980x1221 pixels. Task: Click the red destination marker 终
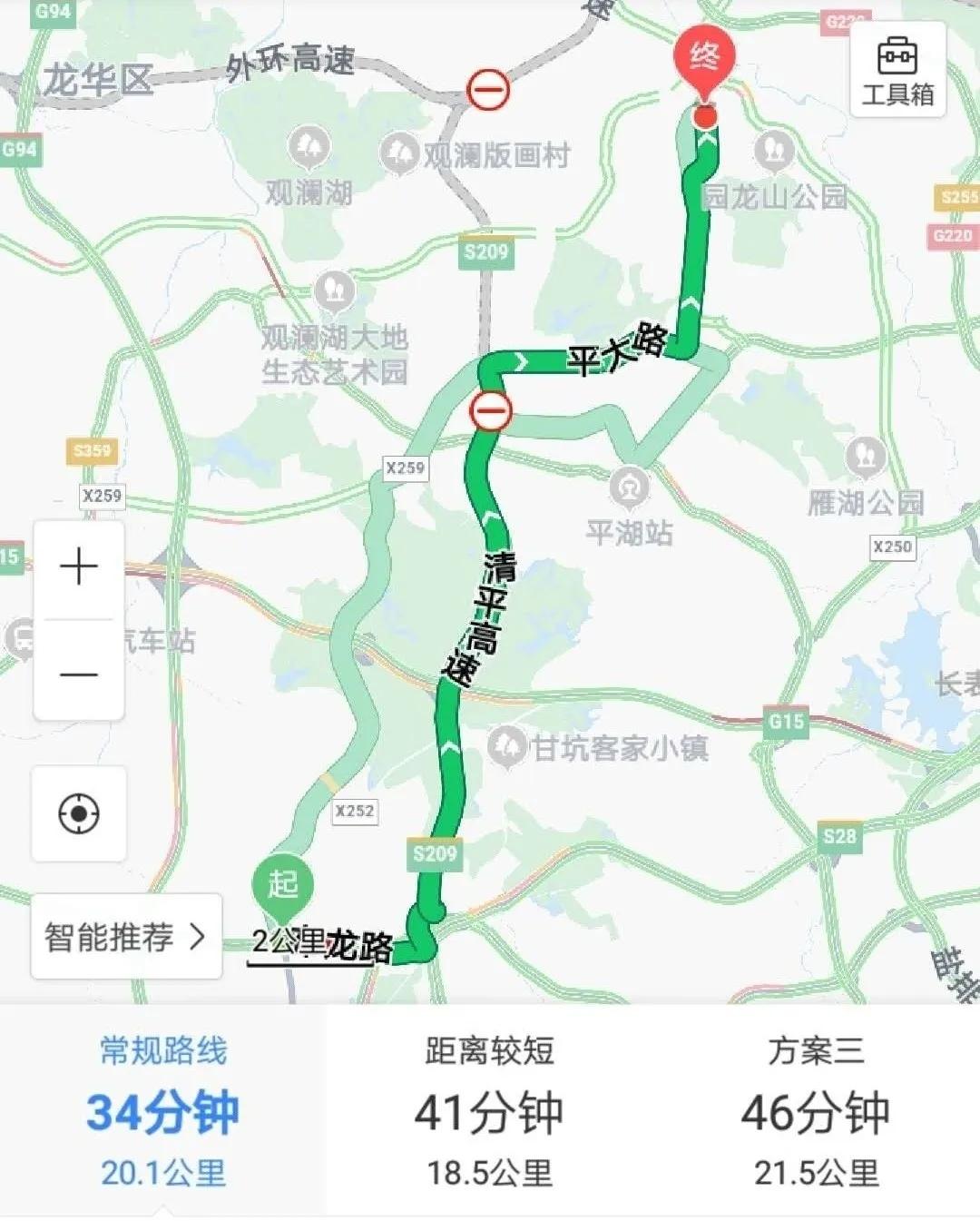[x=705, y=56]
